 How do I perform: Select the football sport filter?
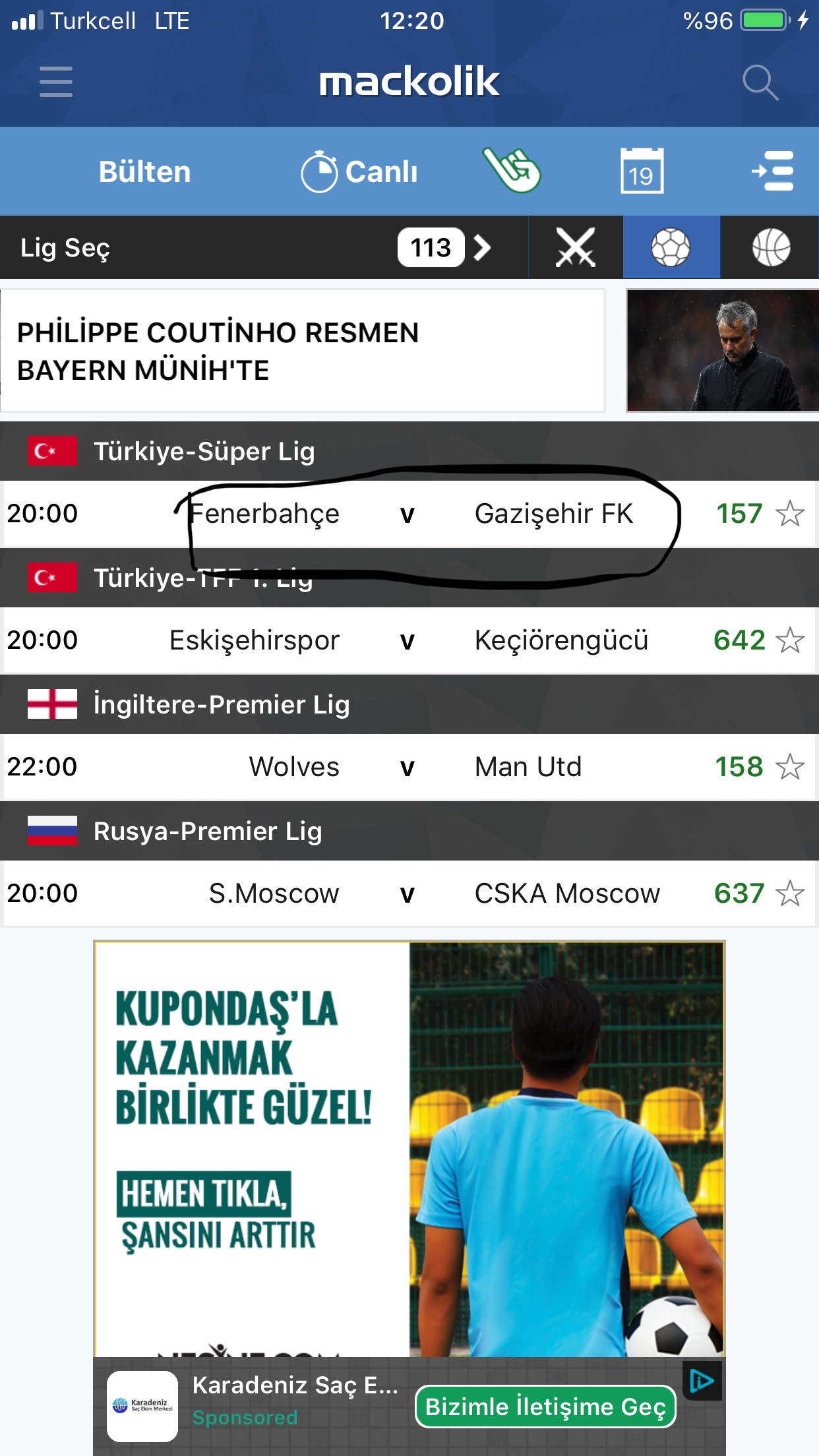tap(671, 248)
